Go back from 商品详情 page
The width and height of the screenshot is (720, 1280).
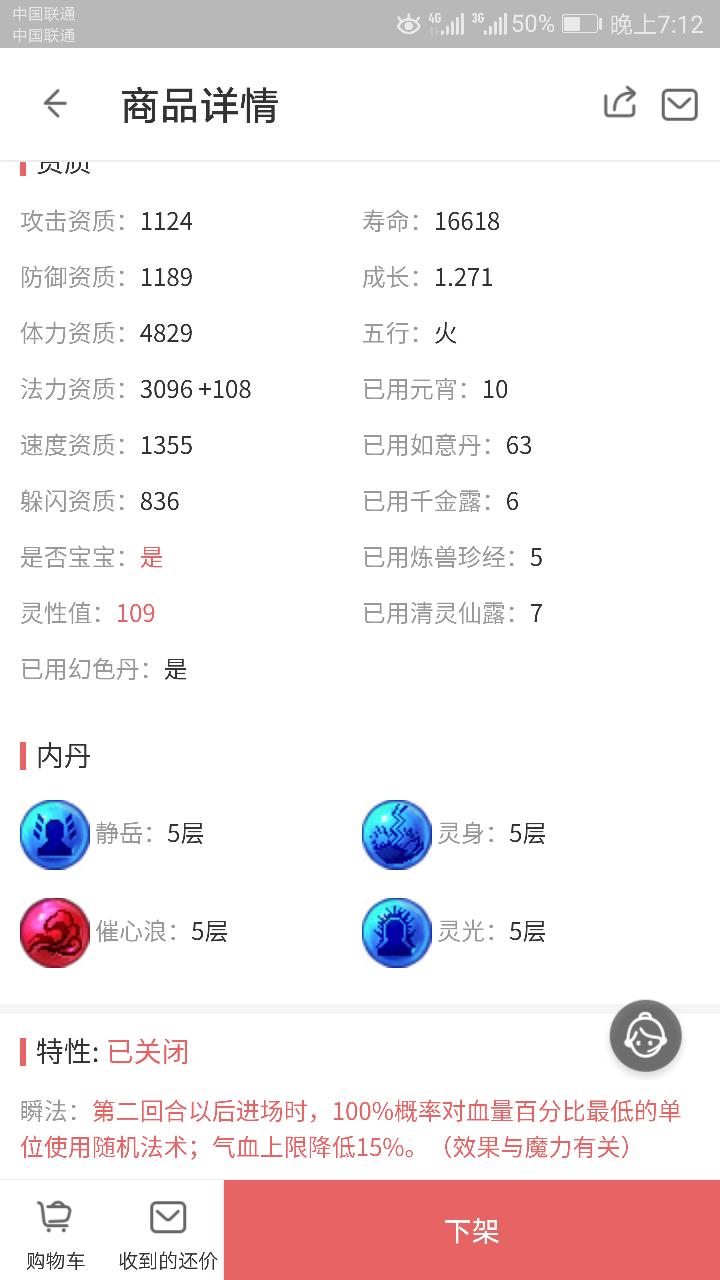coord(55,104)
